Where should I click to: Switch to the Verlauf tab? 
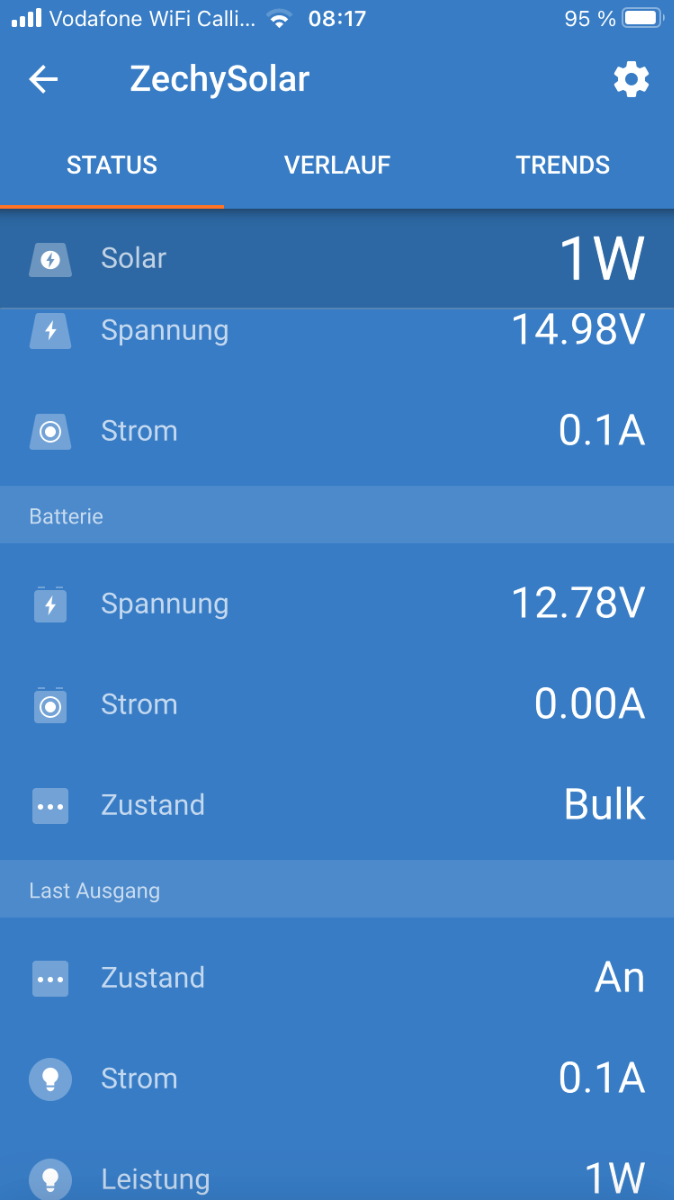click(337, 165)
